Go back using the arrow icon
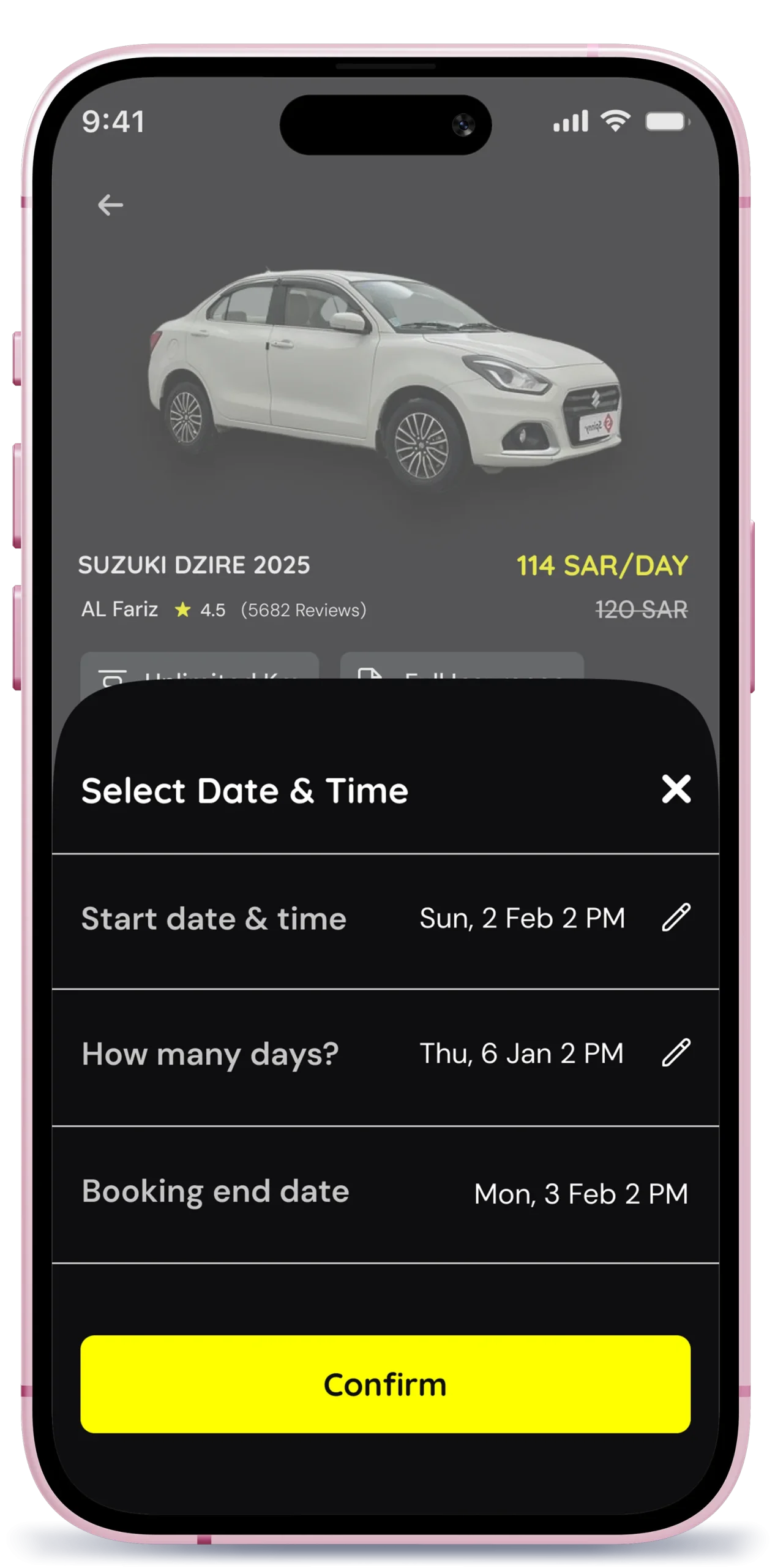 tap(110, 205)
